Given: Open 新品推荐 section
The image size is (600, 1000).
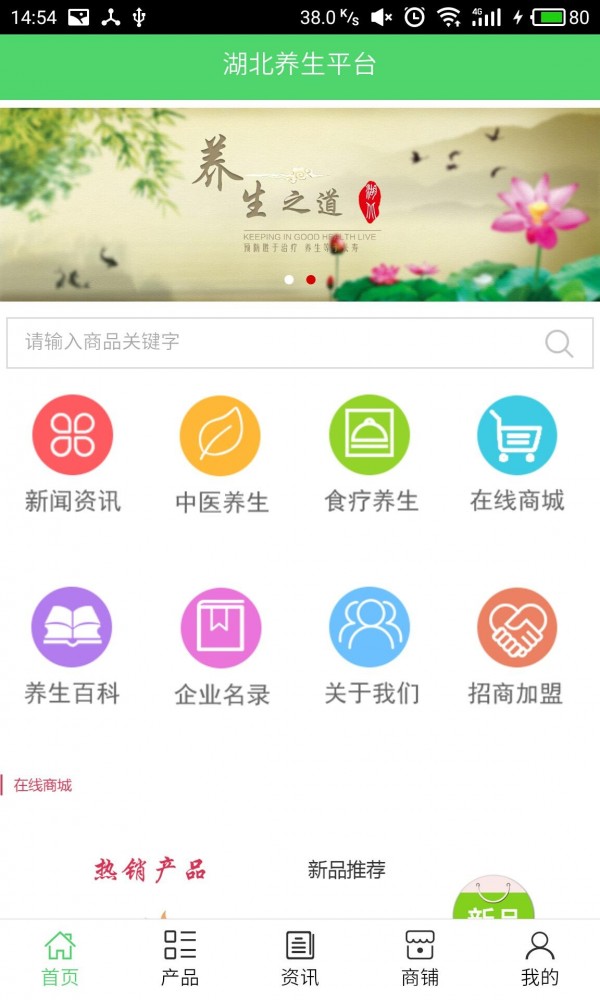Looking at the screenshot, I should click(x=346, y=870).
